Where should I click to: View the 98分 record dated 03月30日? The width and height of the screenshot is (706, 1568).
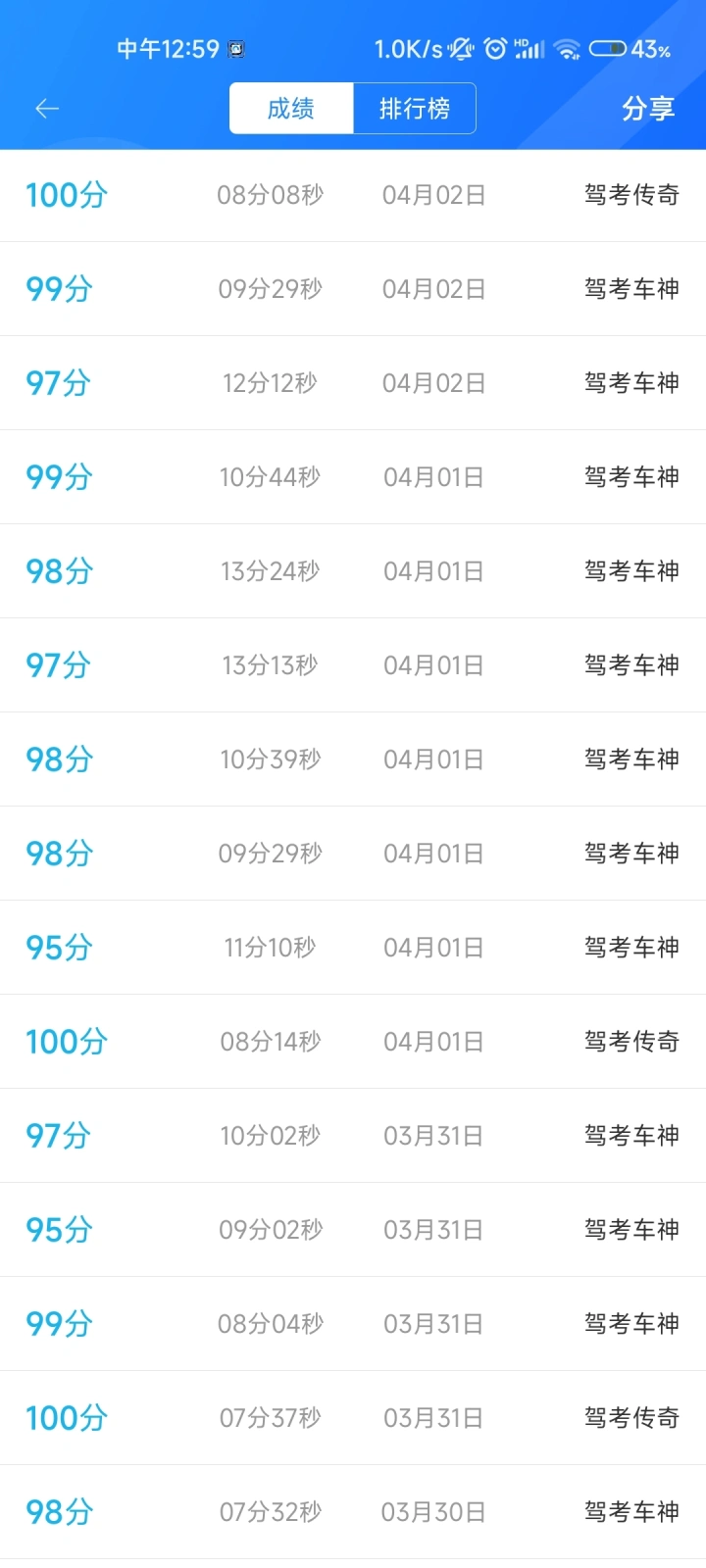coord(353,1512)
